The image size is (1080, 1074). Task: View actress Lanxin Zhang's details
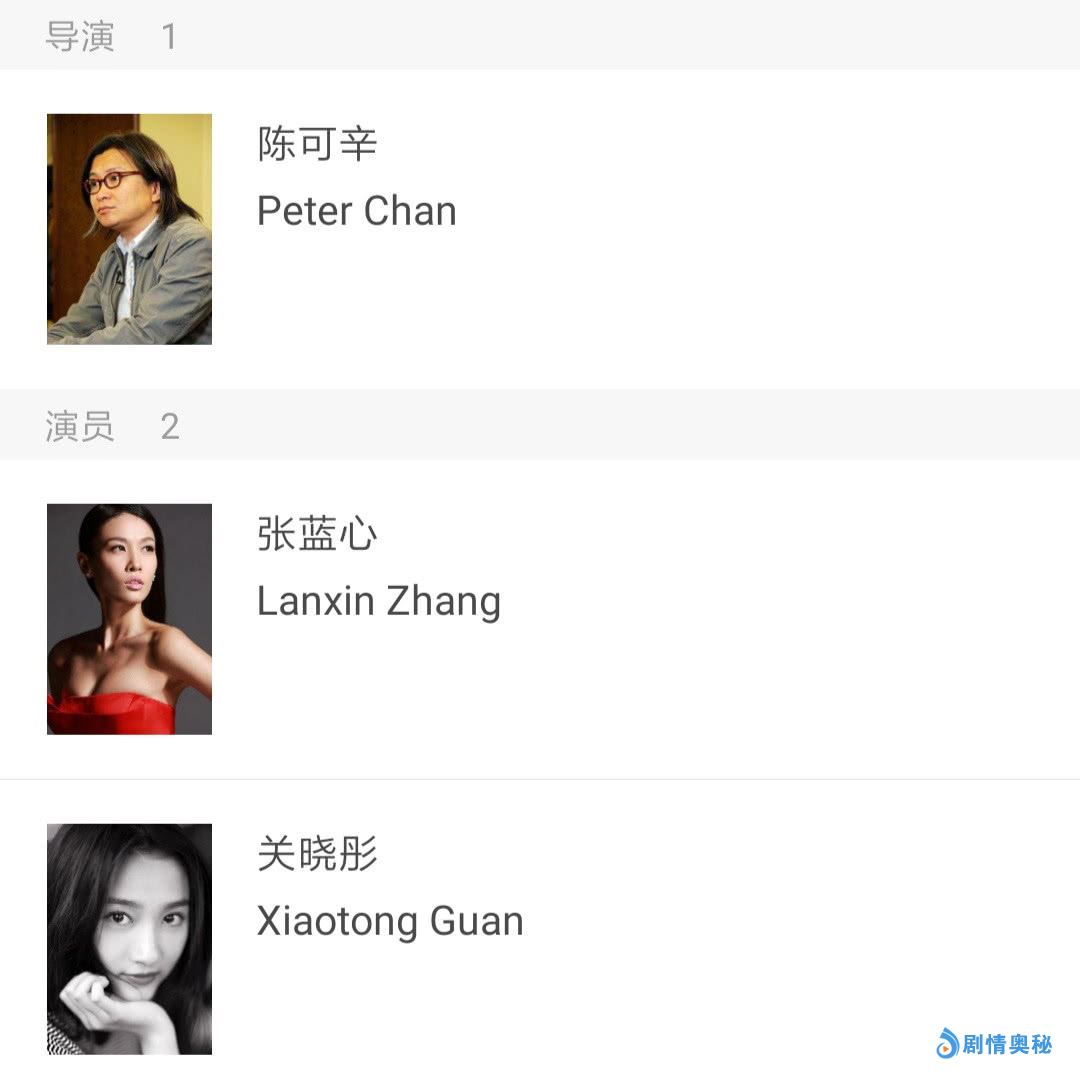pyautogui.click(x=378, y=600)
